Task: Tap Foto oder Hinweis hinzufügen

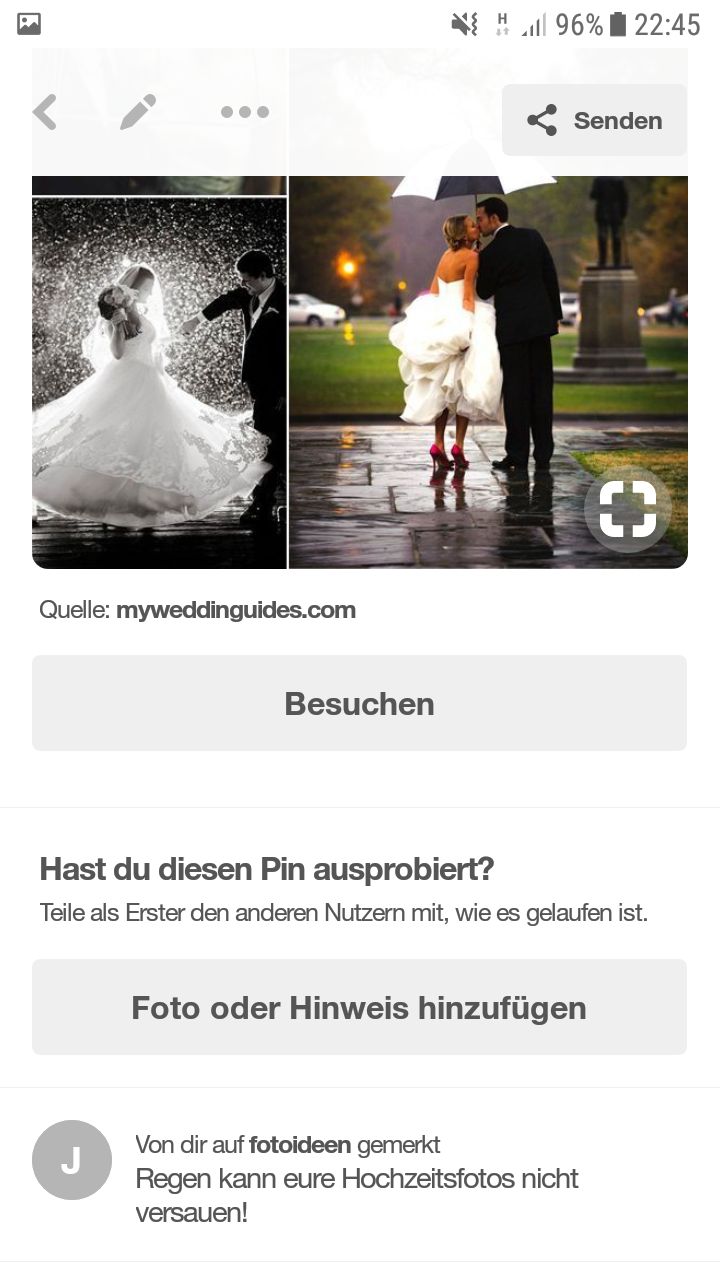Action: pos(359,1007)
